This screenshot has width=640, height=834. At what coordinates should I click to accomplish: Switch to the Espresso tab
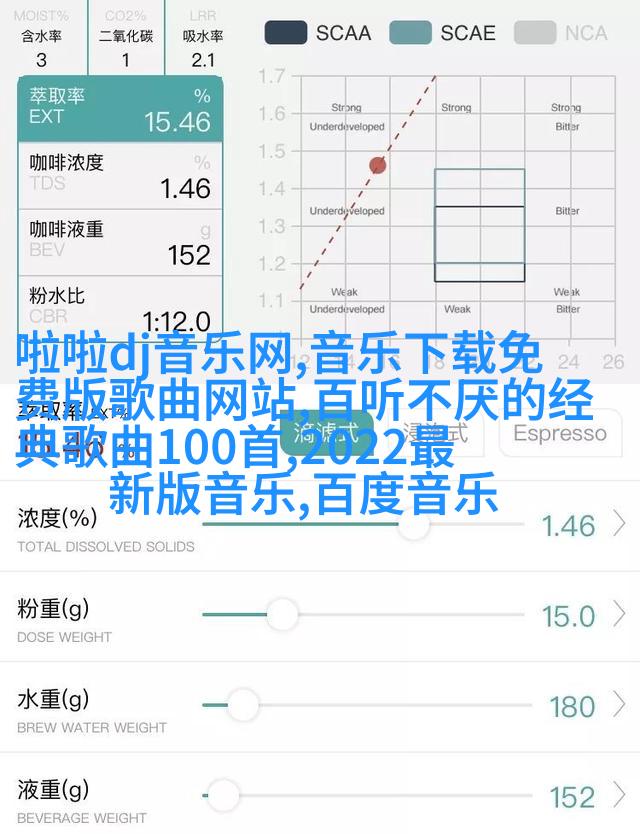tap(559, 433)
